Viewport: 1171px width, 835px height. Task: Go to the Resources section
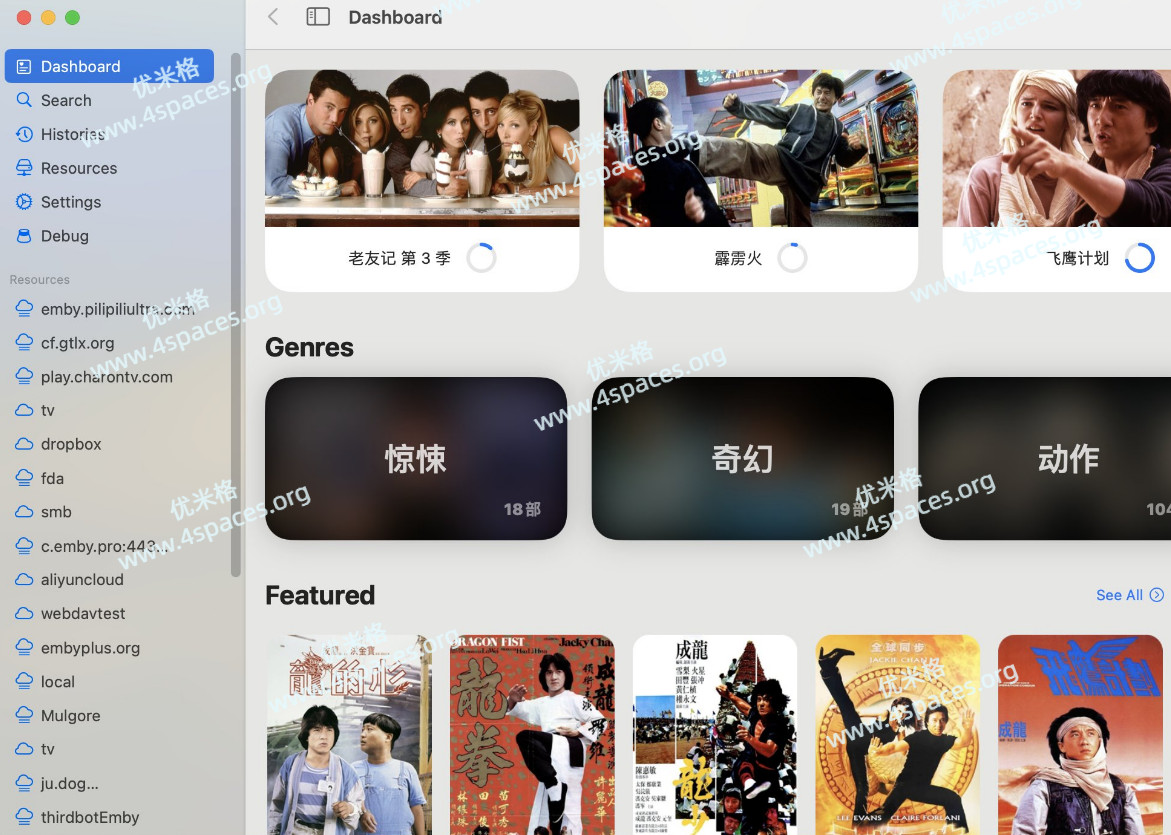(x=78, y=168)
